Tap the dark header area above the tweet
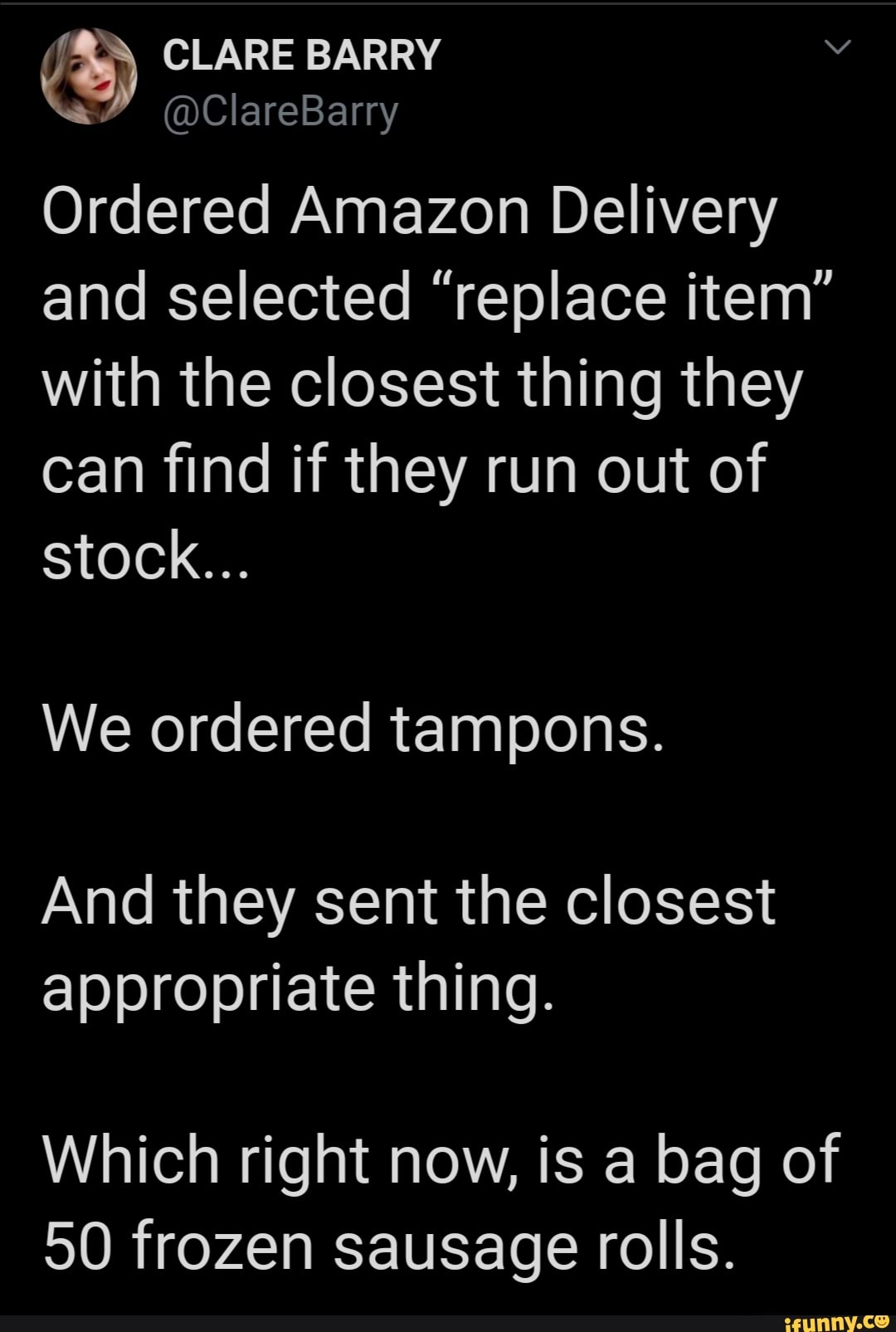 448,8
